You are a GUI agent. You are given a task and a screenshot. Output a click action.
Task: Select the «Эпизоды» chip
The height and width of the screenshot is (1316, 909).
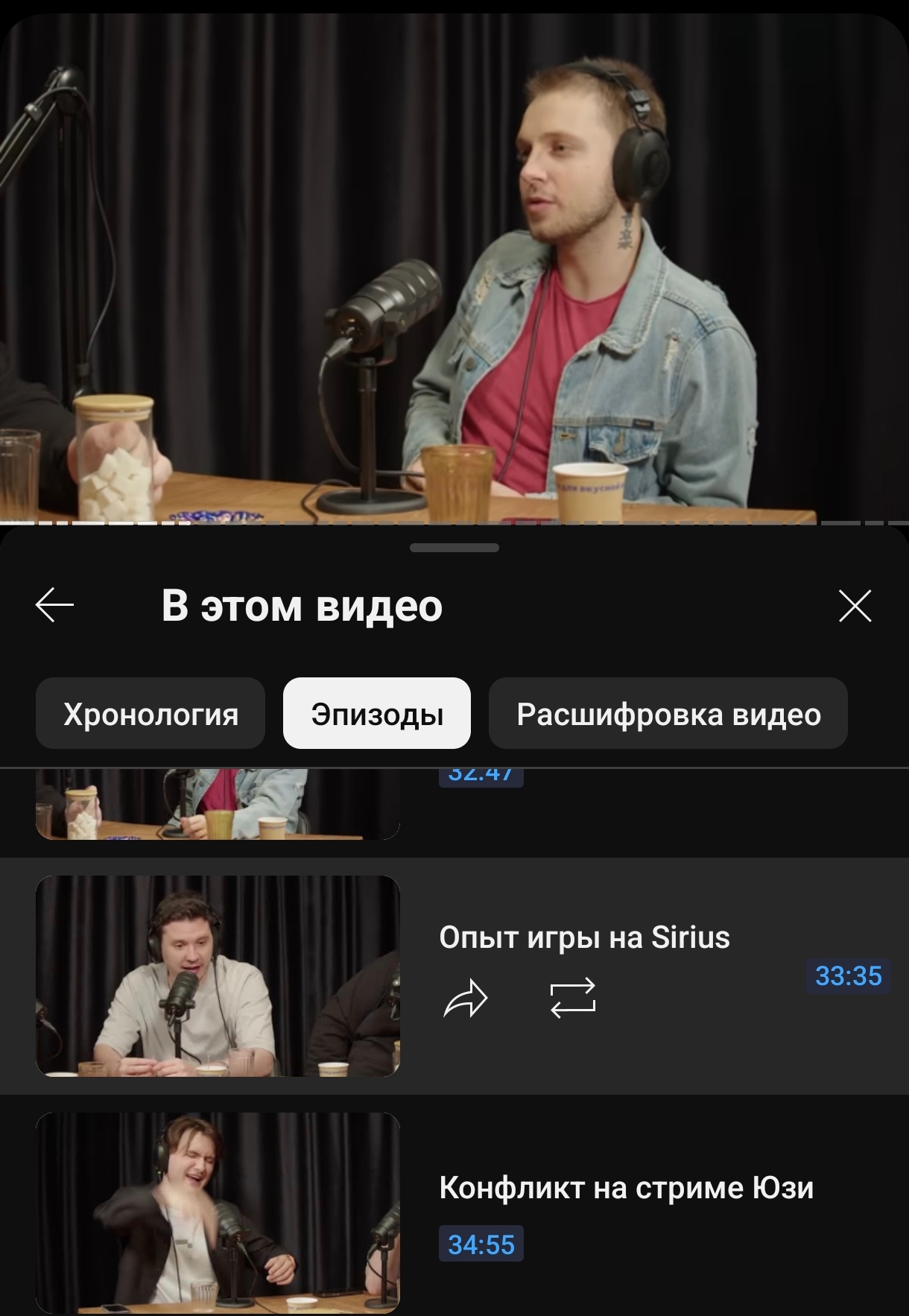click(x=377, y=714)
